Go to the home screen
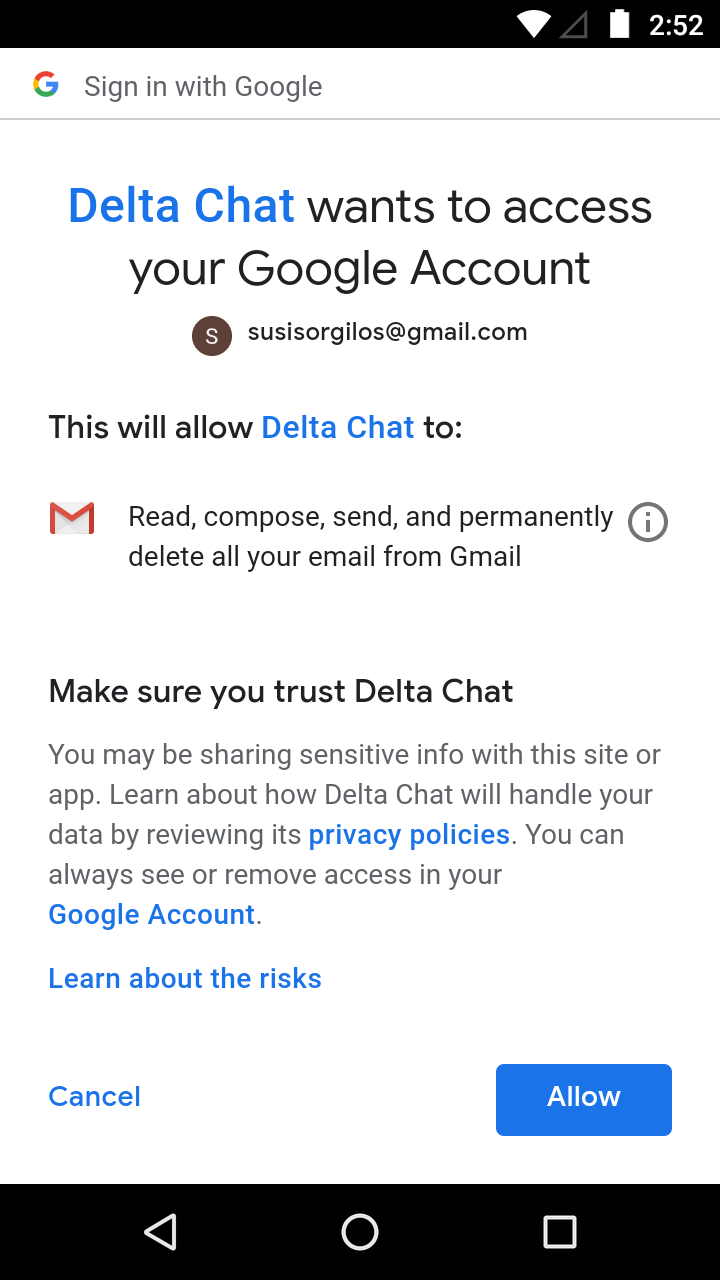The height and width of the screenshot is (1280, 720). pyautogui.click(x=360, y=1232)
